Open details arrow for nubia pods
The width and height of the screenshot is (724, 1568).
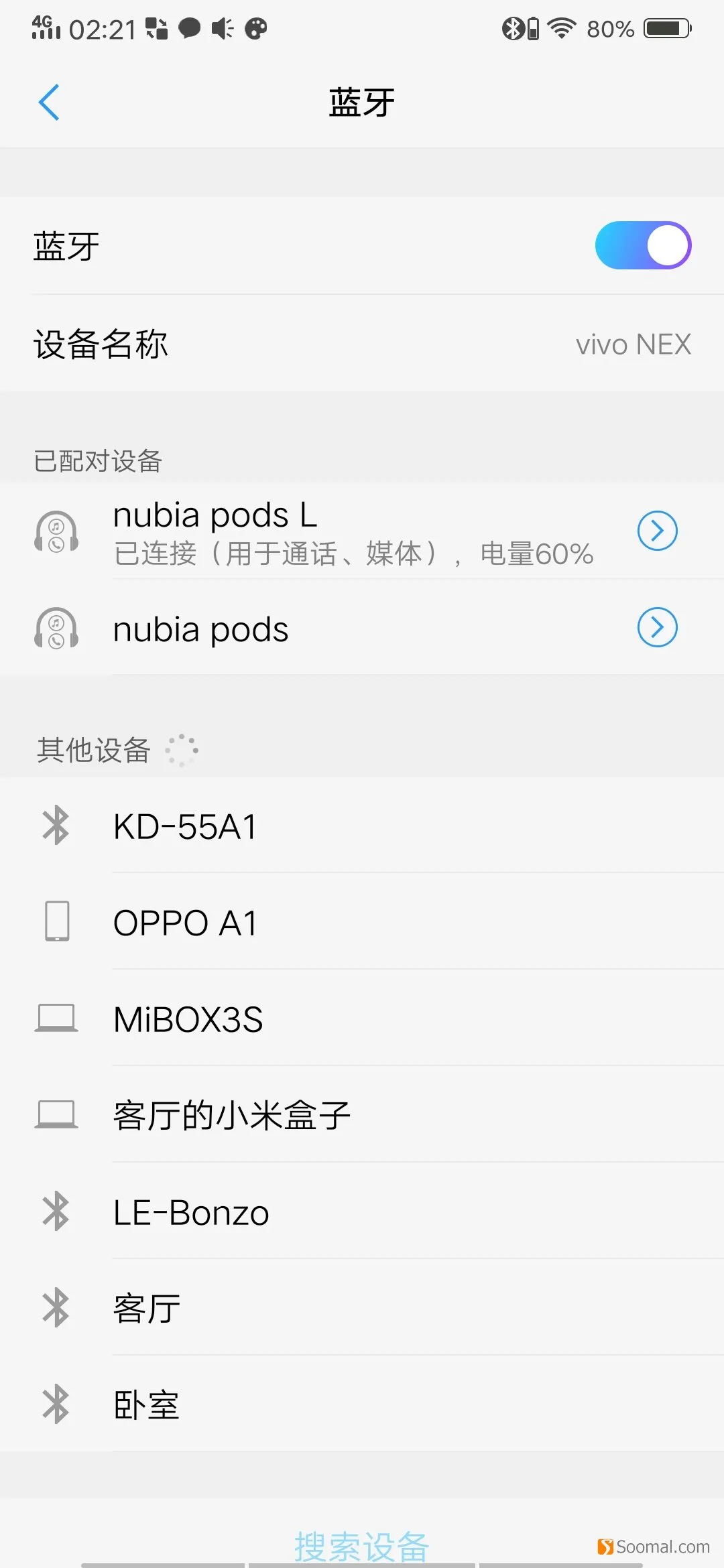657,627
